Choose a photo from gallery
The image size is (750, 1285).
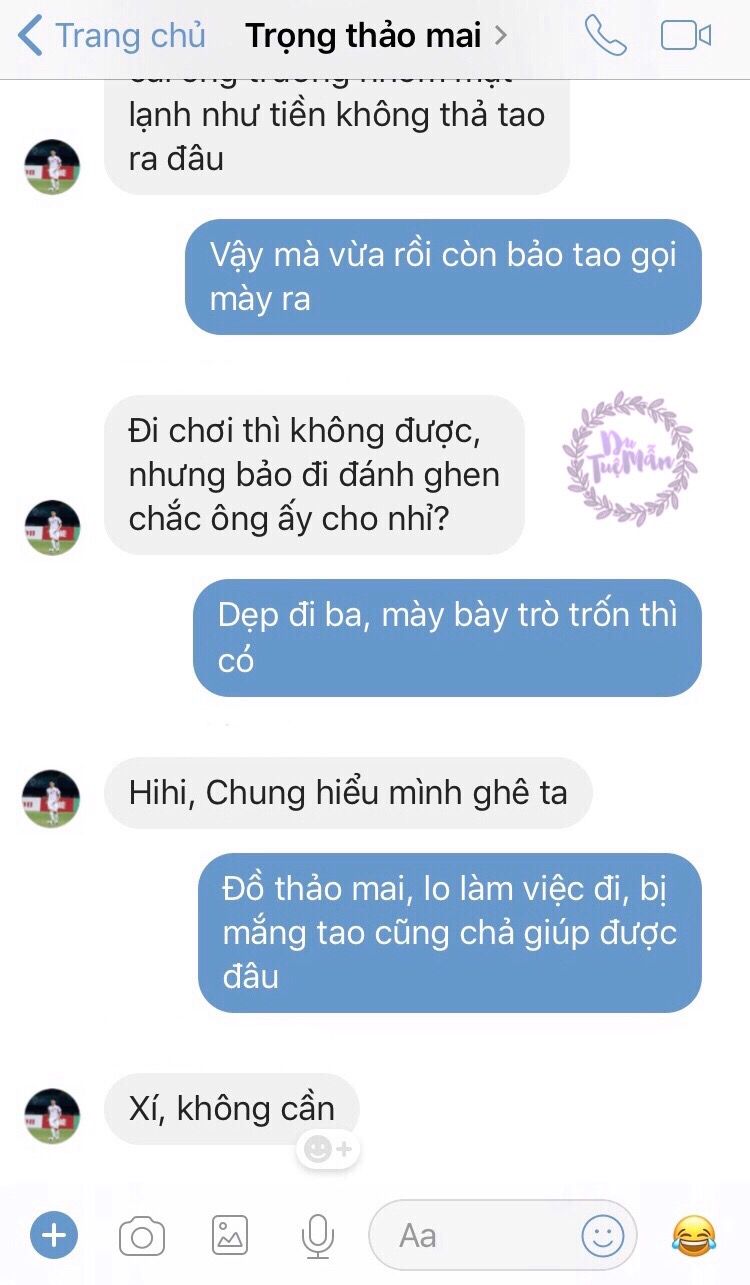coord(230,1236)
